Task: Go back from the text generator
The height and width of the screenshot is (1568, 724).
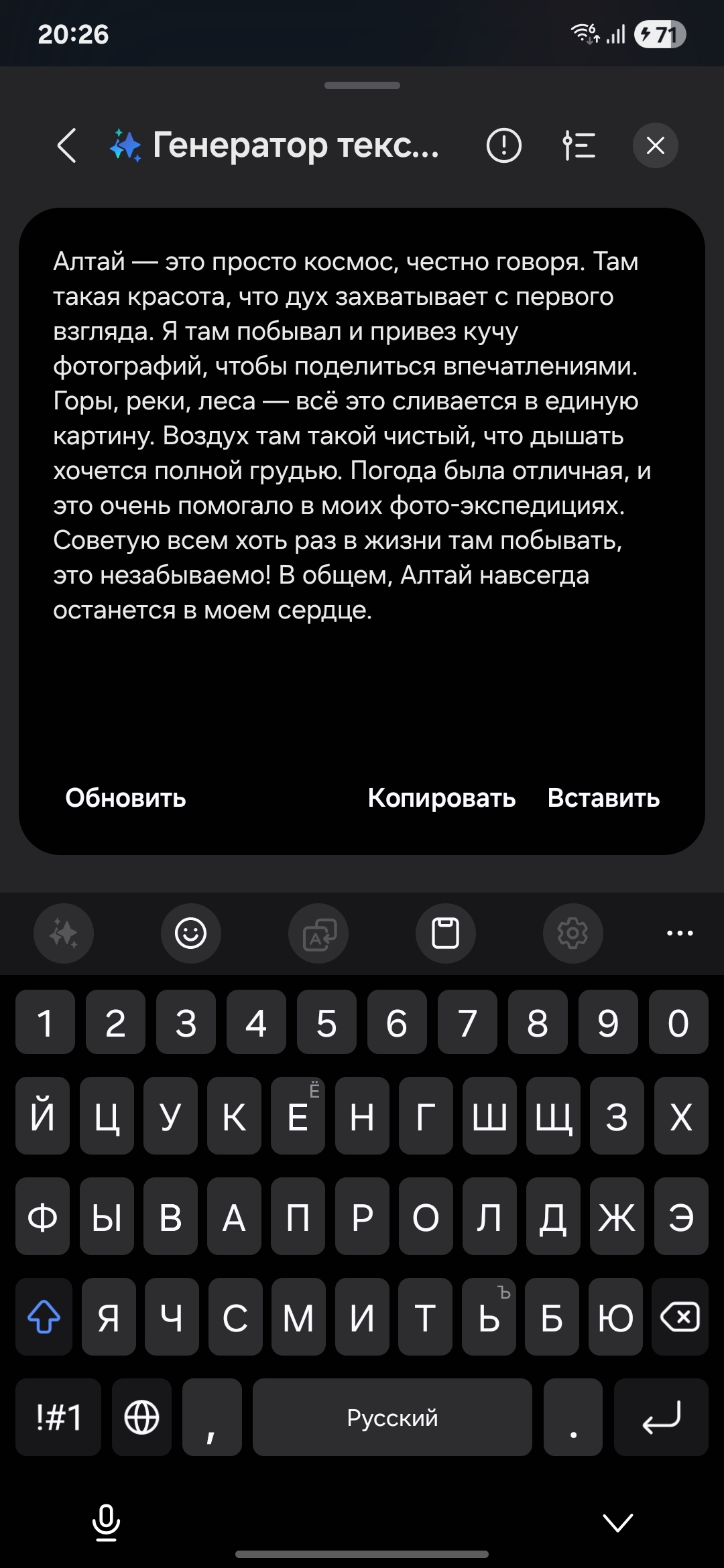Action: pos(66,145)
